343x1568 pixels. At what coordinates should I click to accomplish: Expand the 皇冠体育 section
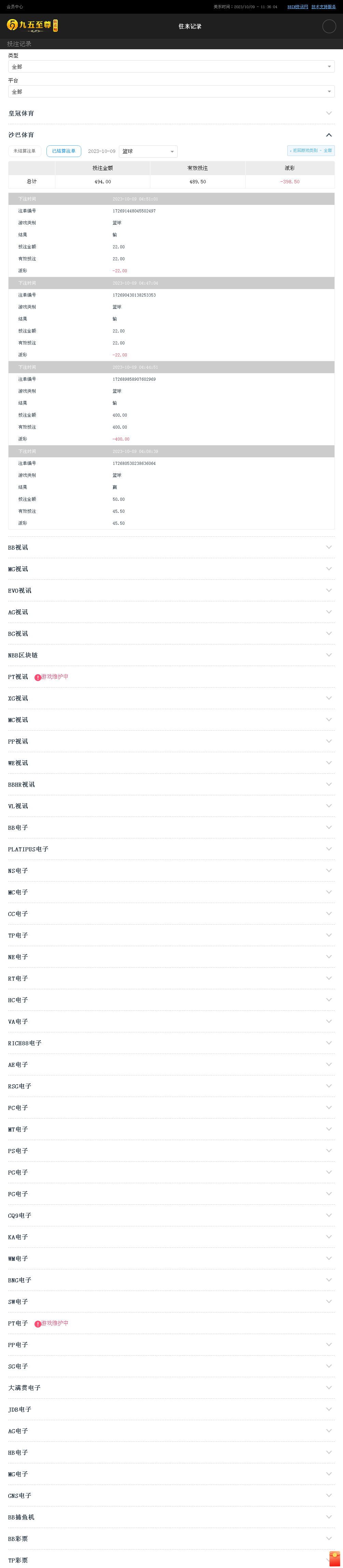[171, 113]
